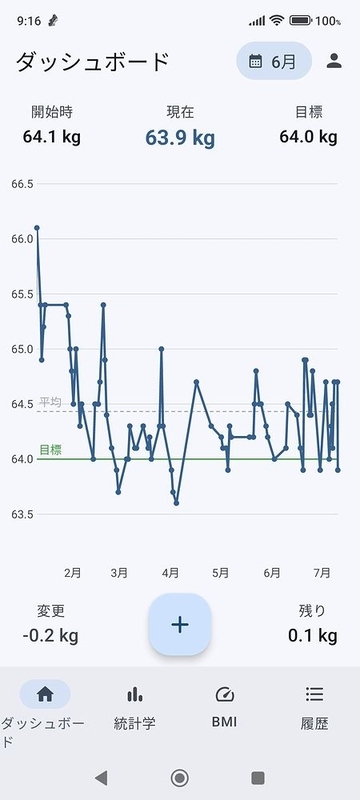
Task: Go to the 履歴 tab
Action: coord(314,708)
